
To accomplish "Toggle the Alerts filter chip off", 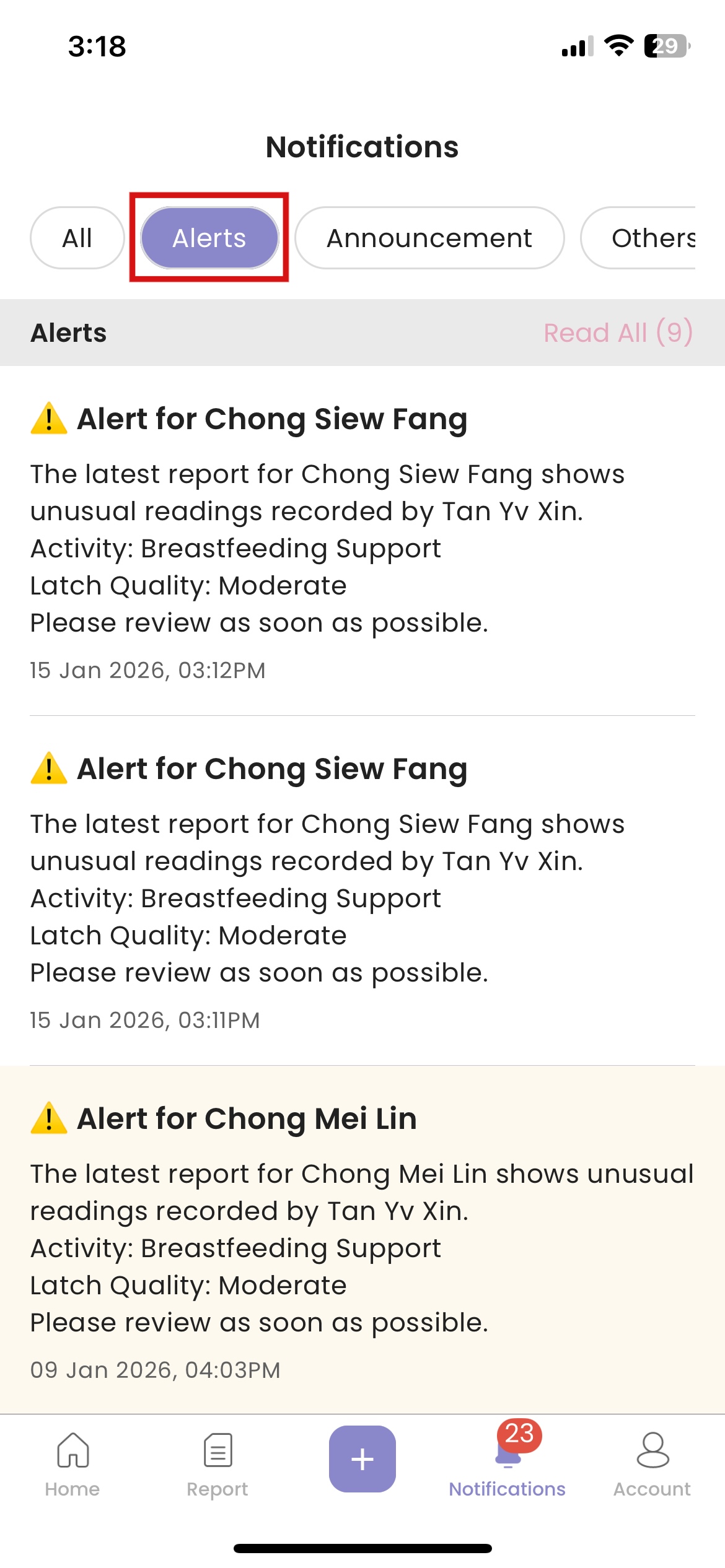I will click(x=209, y=237).
